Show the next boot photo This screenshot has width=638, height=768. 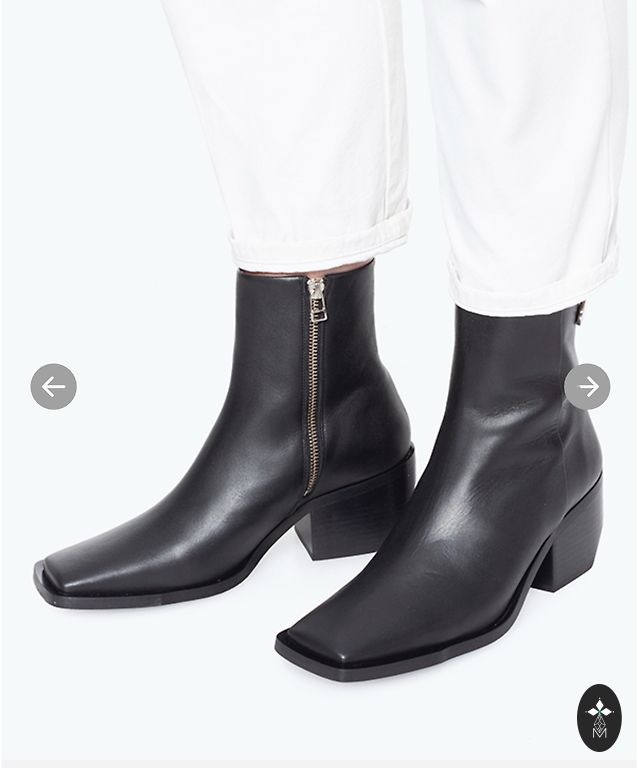587,387
